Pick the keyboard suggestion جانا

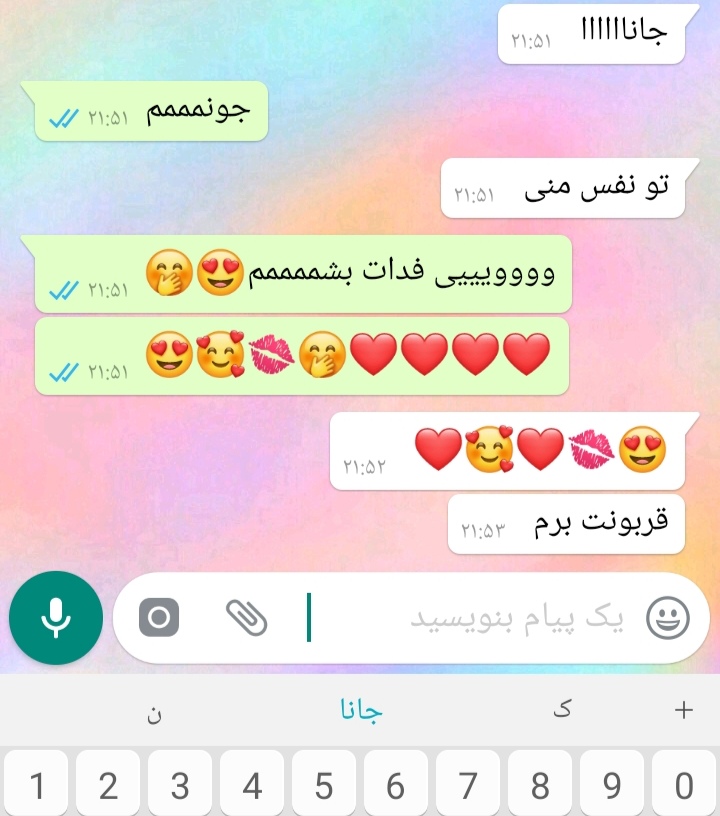pos(361,711)
